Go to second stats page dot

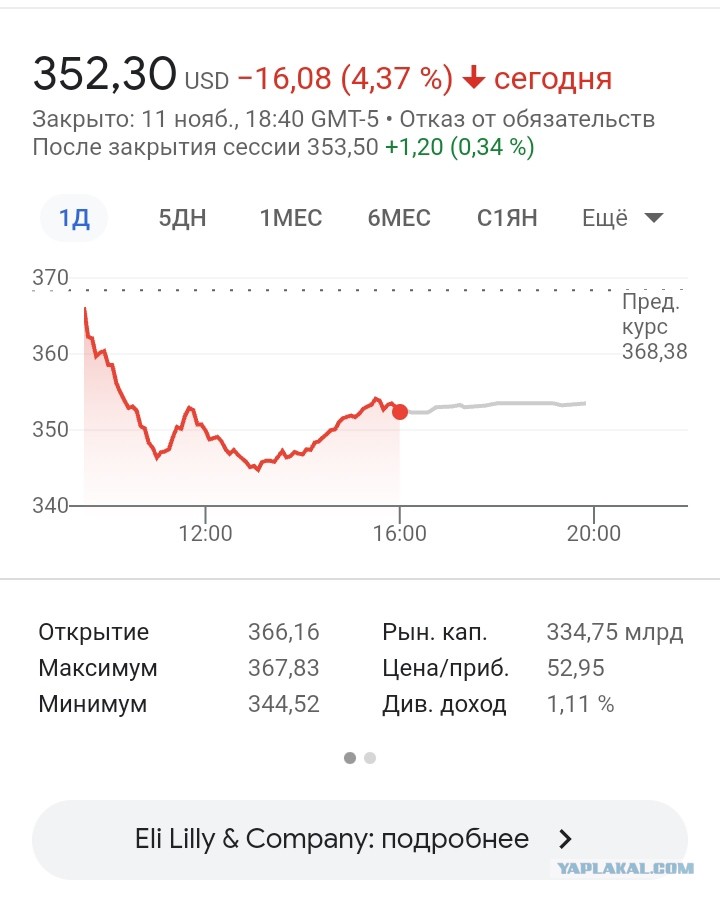click(x=370, y=758)
